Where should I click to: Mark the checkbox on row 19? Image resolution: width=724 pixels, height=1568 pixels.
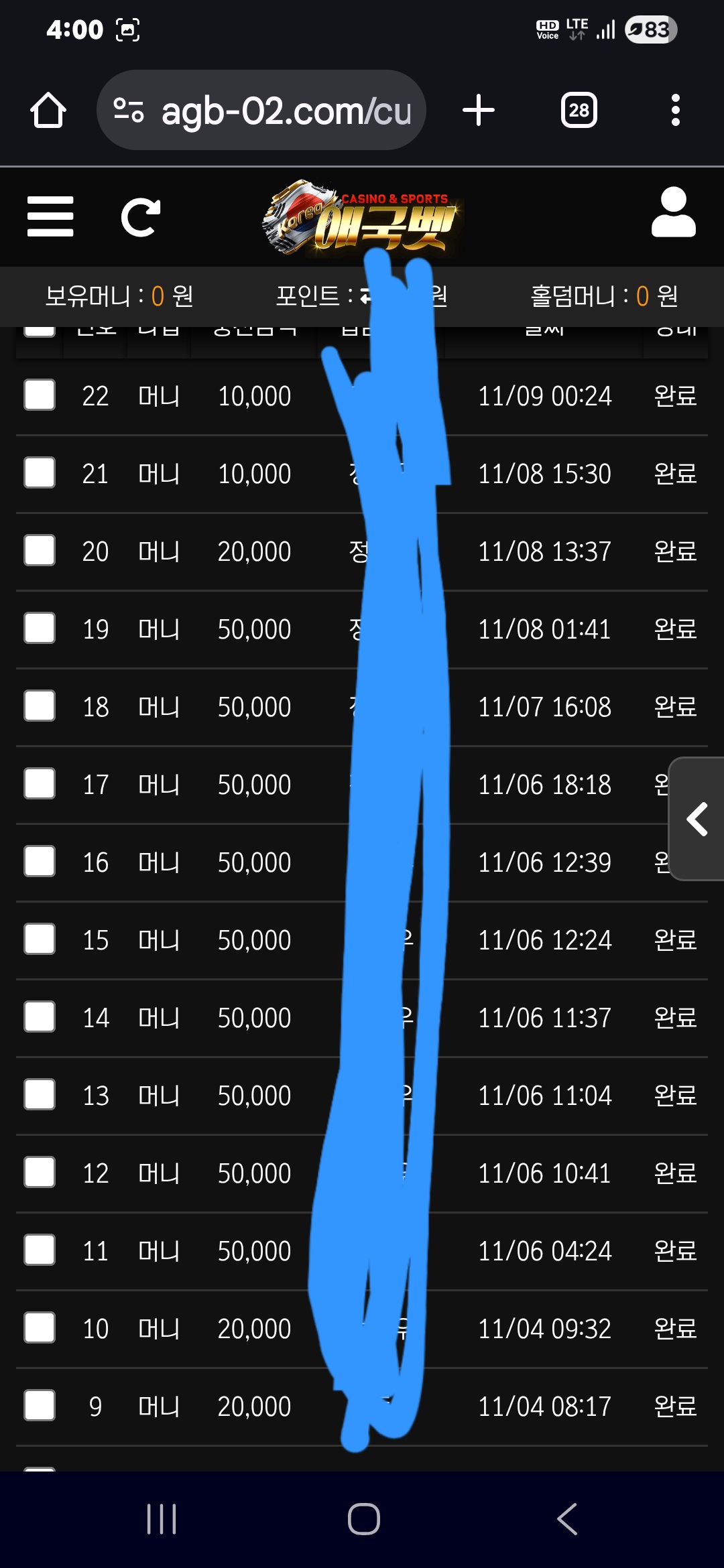(x=40, y=629)
